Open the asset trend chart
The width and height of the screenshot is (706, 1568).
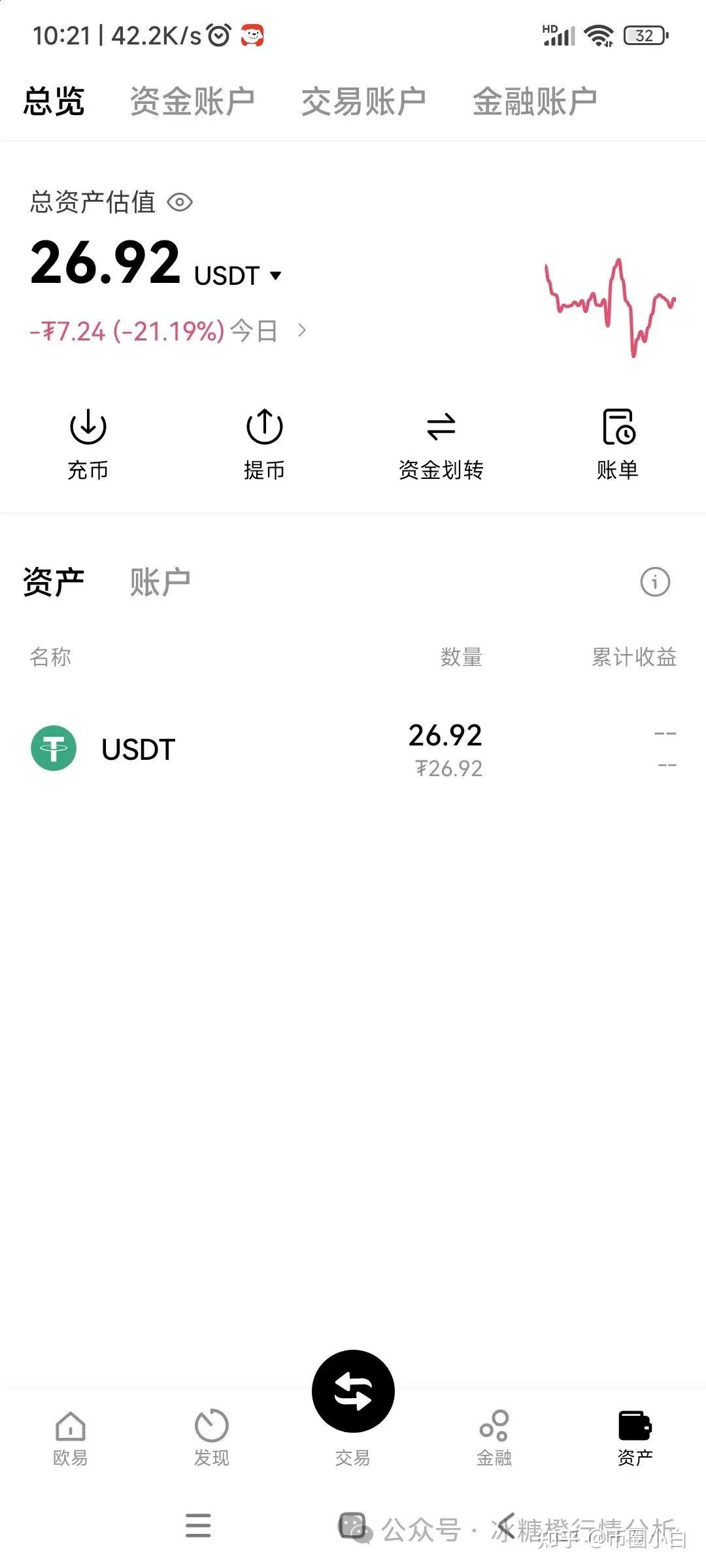tap(610, 307)
